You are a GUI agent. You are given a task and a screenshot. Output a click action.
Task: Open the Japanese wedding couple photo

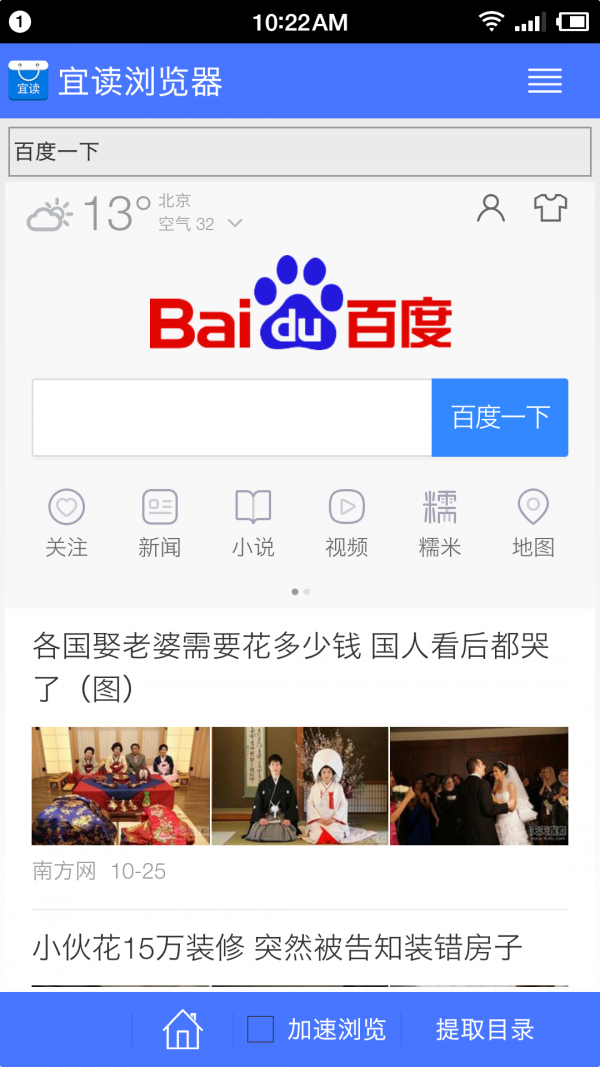click(300, 785)
